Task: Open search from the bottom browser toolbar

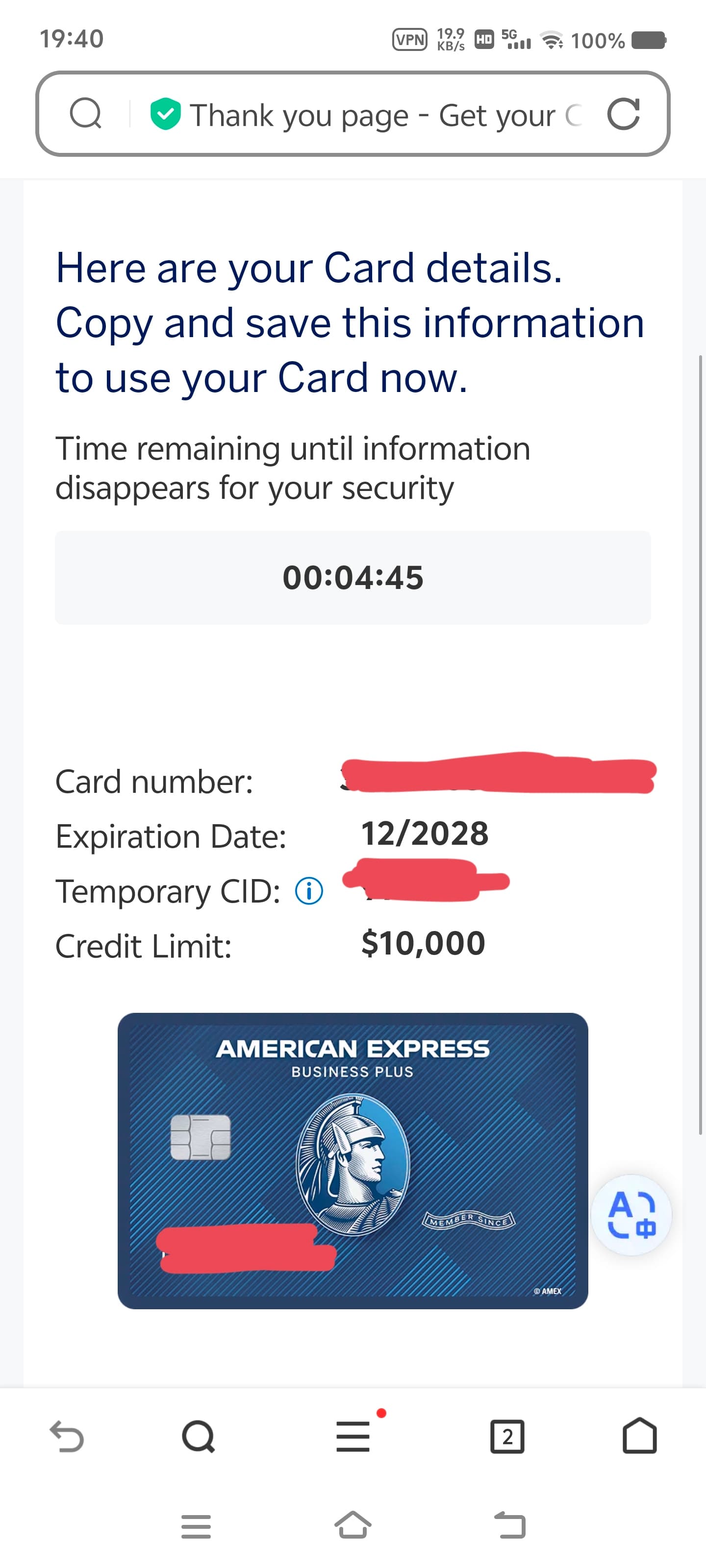Action: (x=199, y=1437)
